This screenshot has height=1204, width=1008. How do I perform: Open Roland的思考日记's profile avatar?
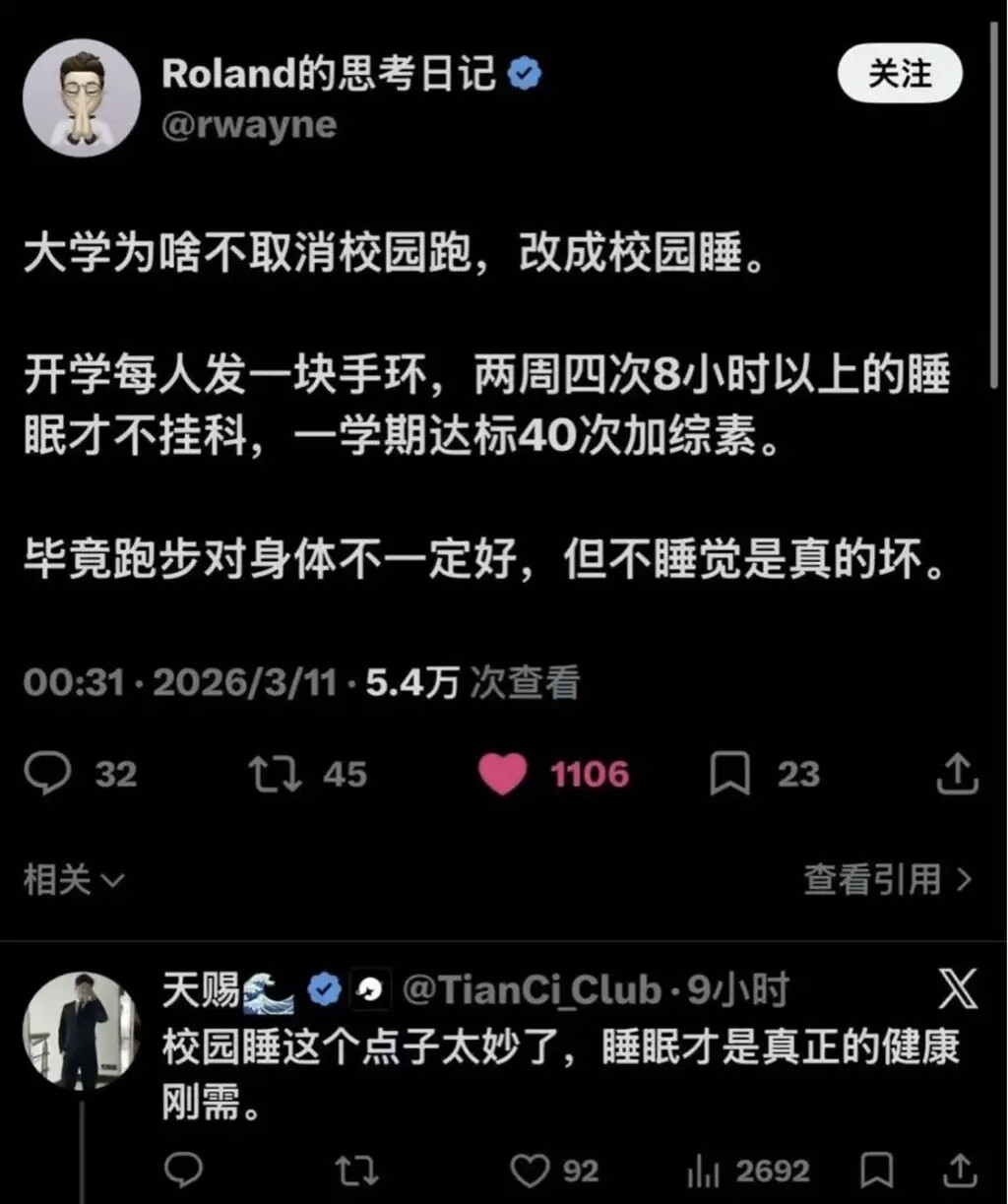tap(81, 98)
